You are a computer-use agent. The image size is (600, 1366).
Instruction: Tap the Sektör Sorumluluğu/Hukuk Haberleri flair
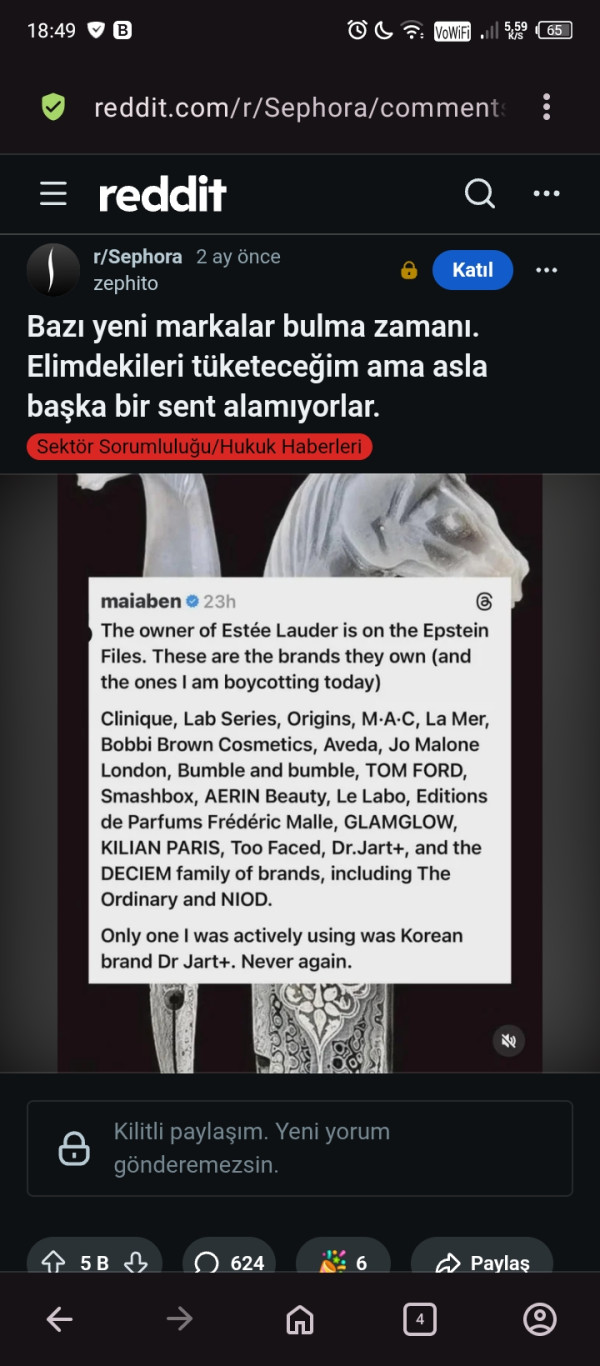click(199, 447)
